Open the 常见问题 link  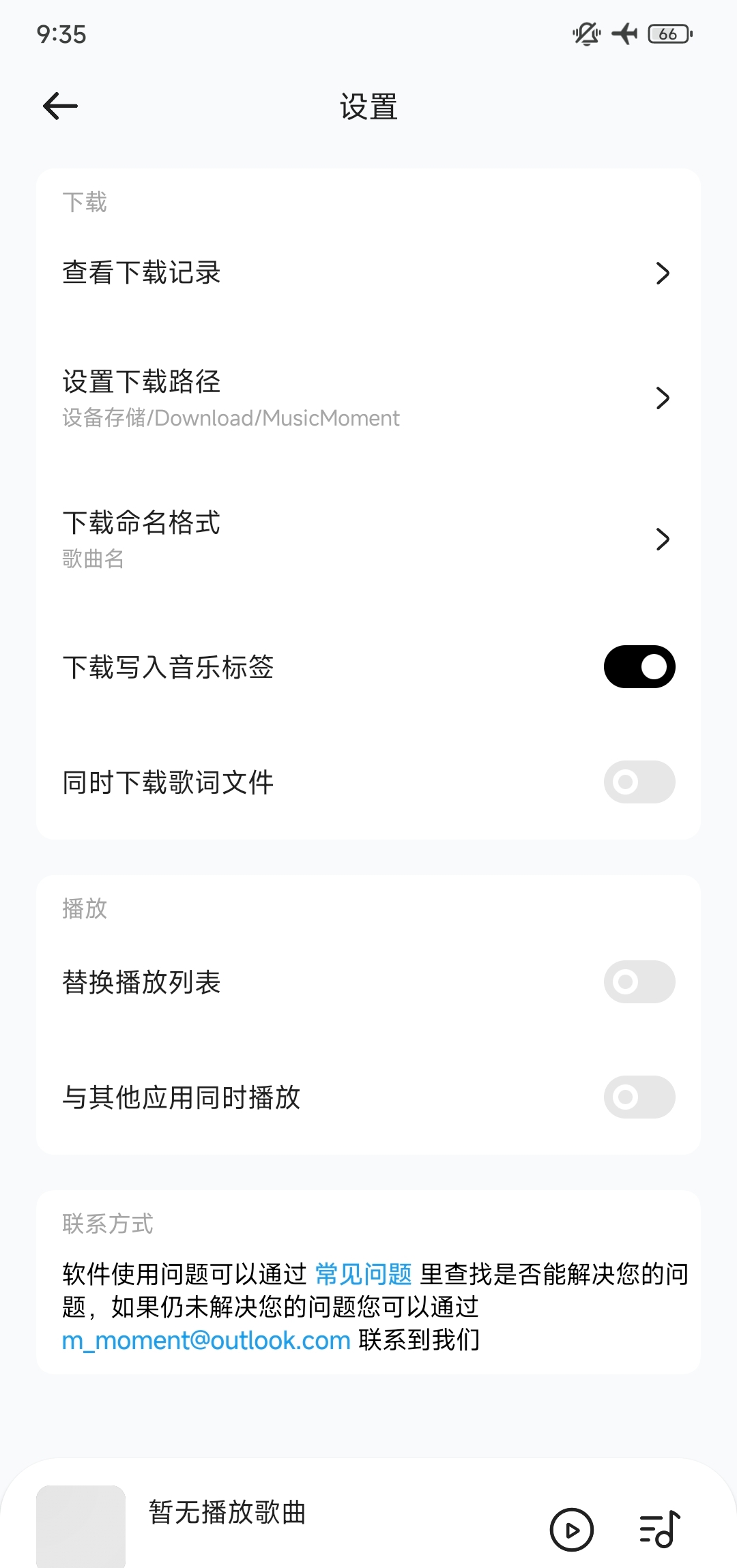coord(363,1274)
